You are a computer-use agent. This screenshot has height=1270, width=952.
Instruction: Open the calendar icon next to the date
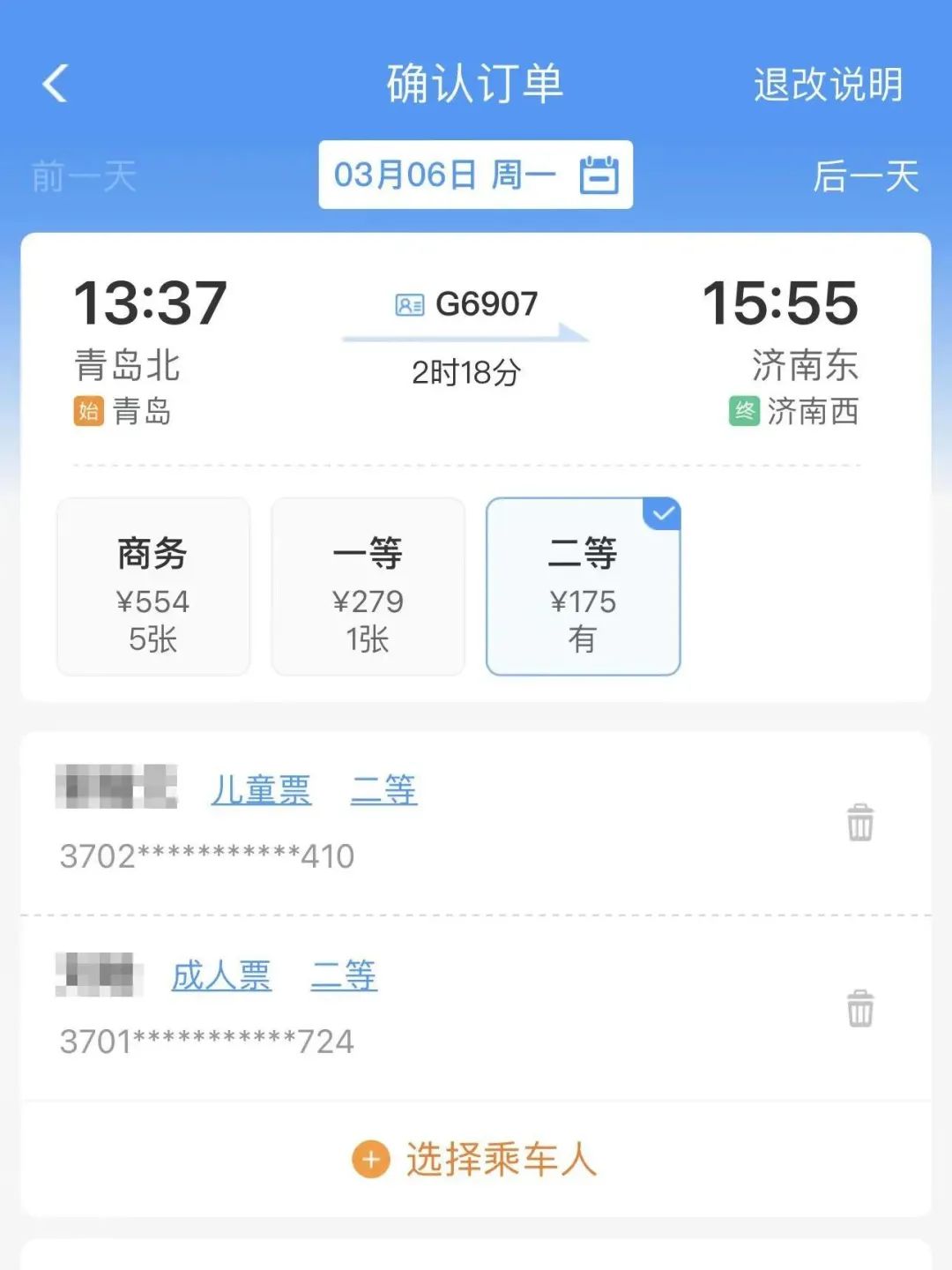[598, 175]
